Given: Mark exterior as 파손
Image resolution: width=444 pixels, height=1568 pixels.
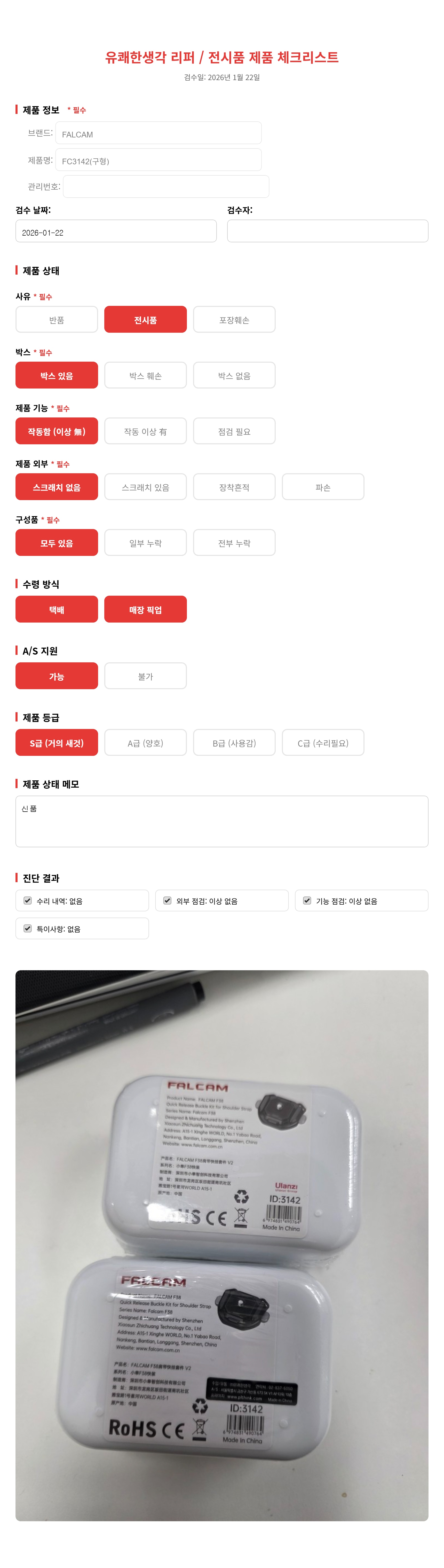Looking at the screenshot, I should pyautogui.click(x=323, y=487).
